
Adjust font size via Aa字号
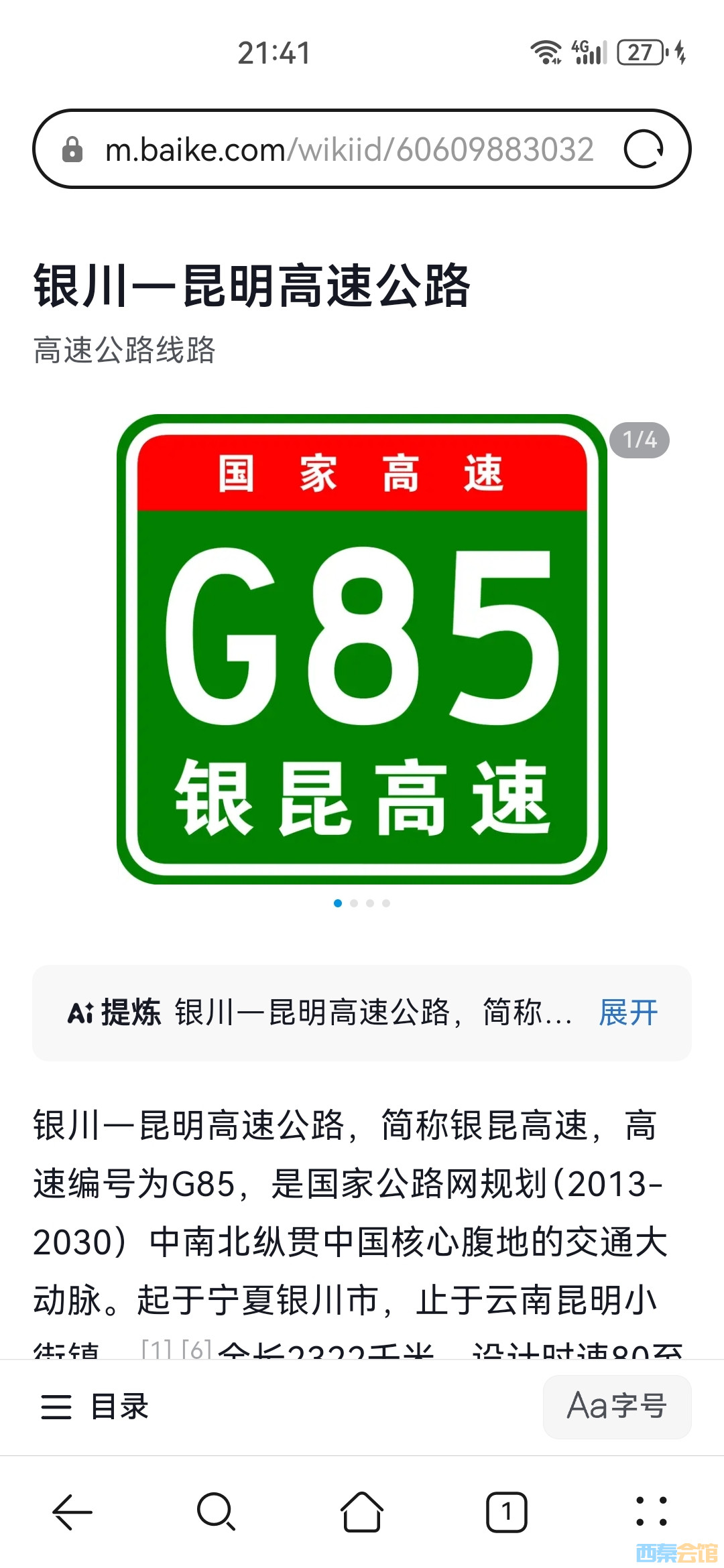click(617, 1406)
